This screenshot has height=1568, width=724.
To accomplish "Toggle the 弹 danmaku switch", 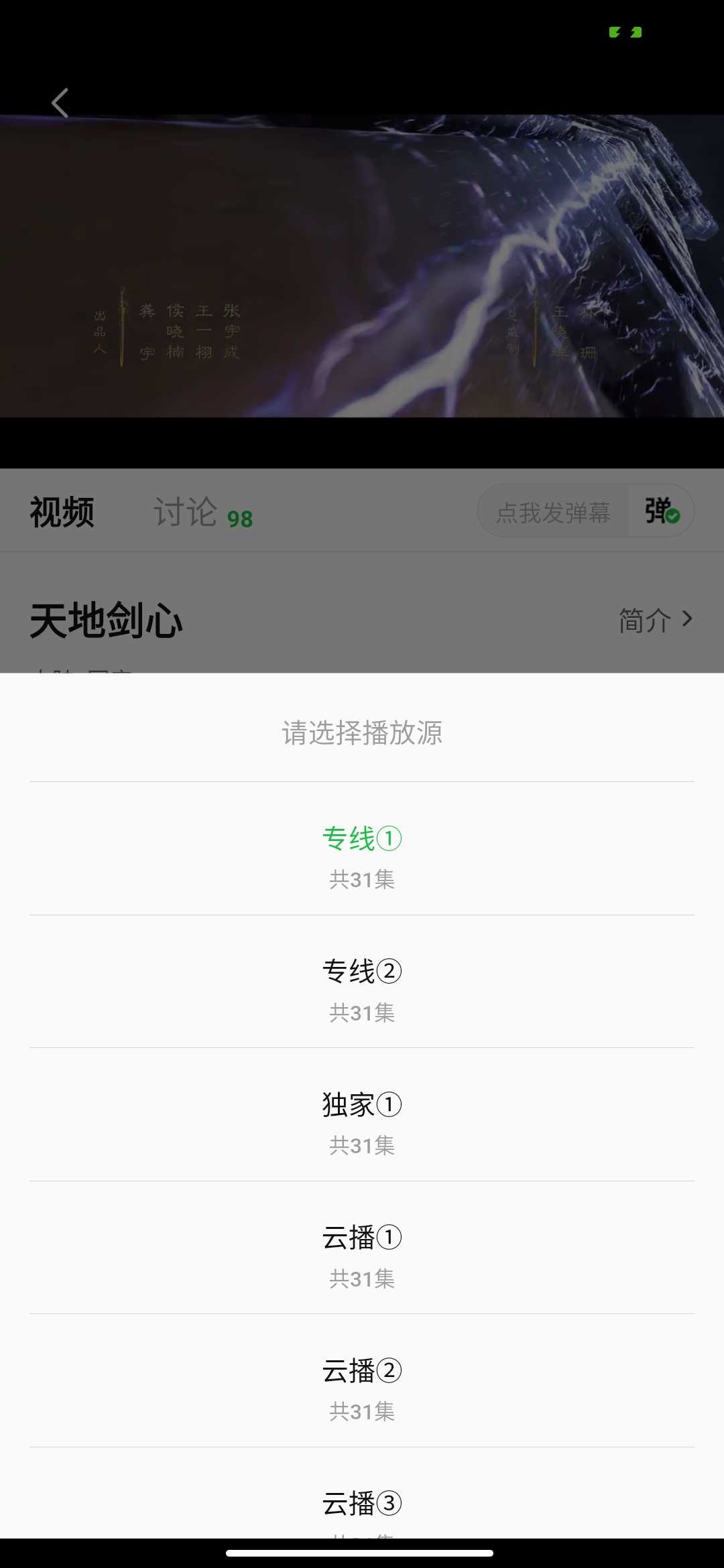I will [x=661, y=512].
